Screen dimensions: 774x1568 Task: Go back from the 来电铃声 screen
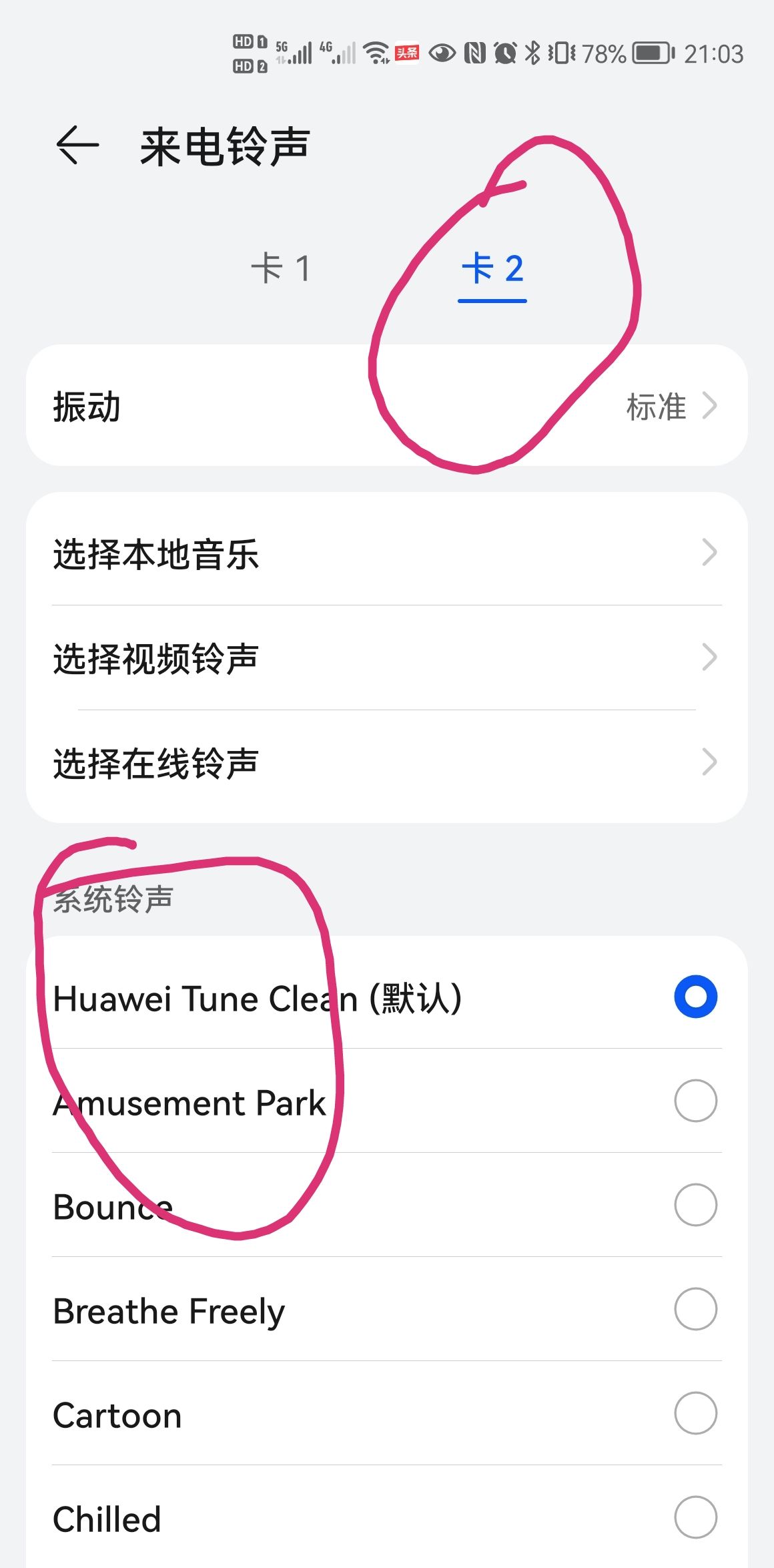(x=77, y=145)
